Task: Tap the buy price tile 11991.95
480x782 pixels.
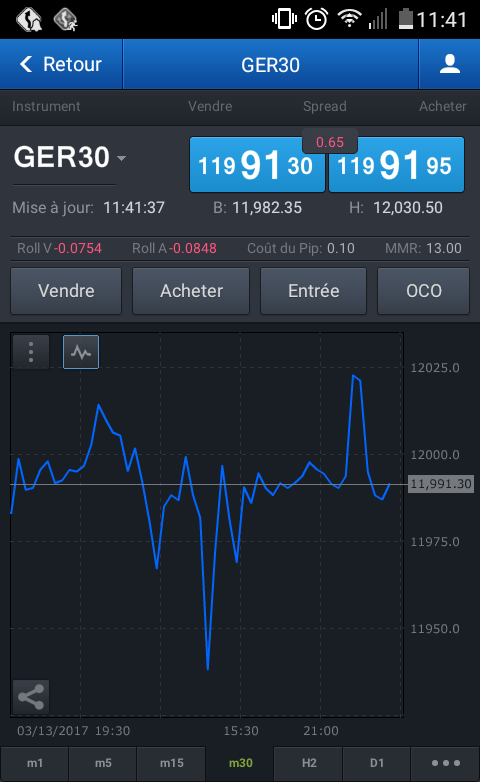Action: click(x=396, y=165)
